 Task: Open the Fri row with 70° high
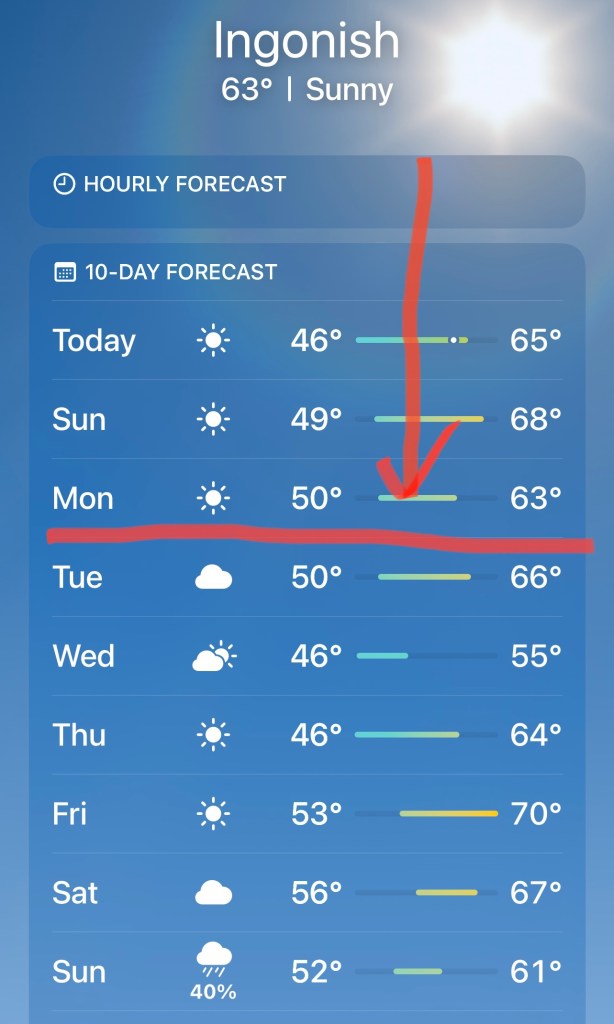point(306,814)
